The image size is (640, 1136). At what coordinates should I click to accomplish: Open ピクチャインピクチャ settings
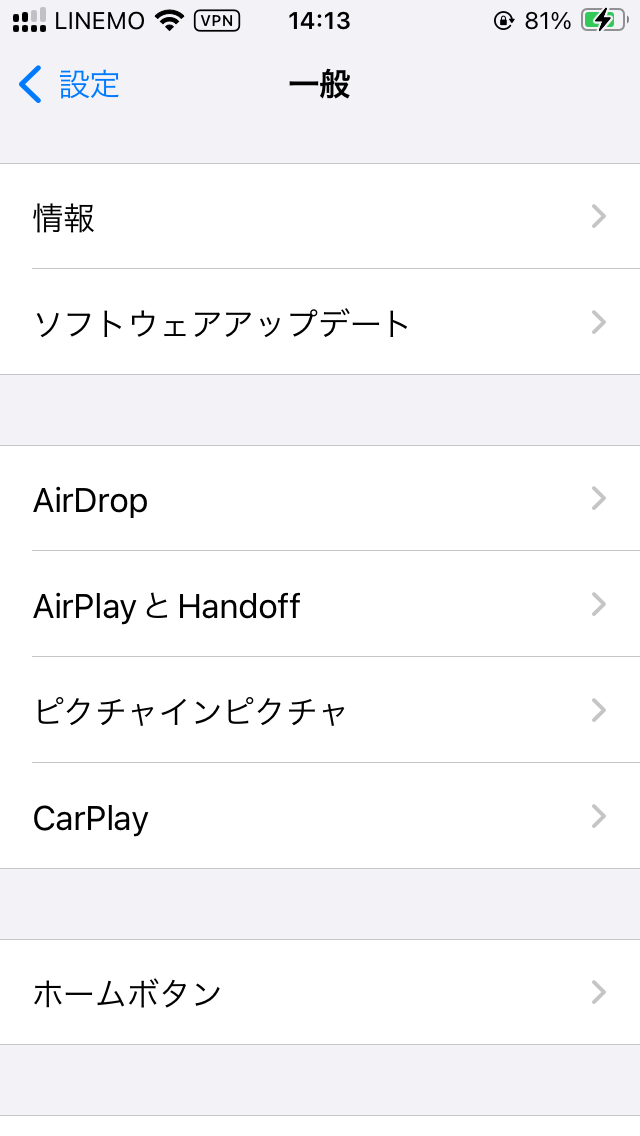pyautogui.click(x=320, y=711)
